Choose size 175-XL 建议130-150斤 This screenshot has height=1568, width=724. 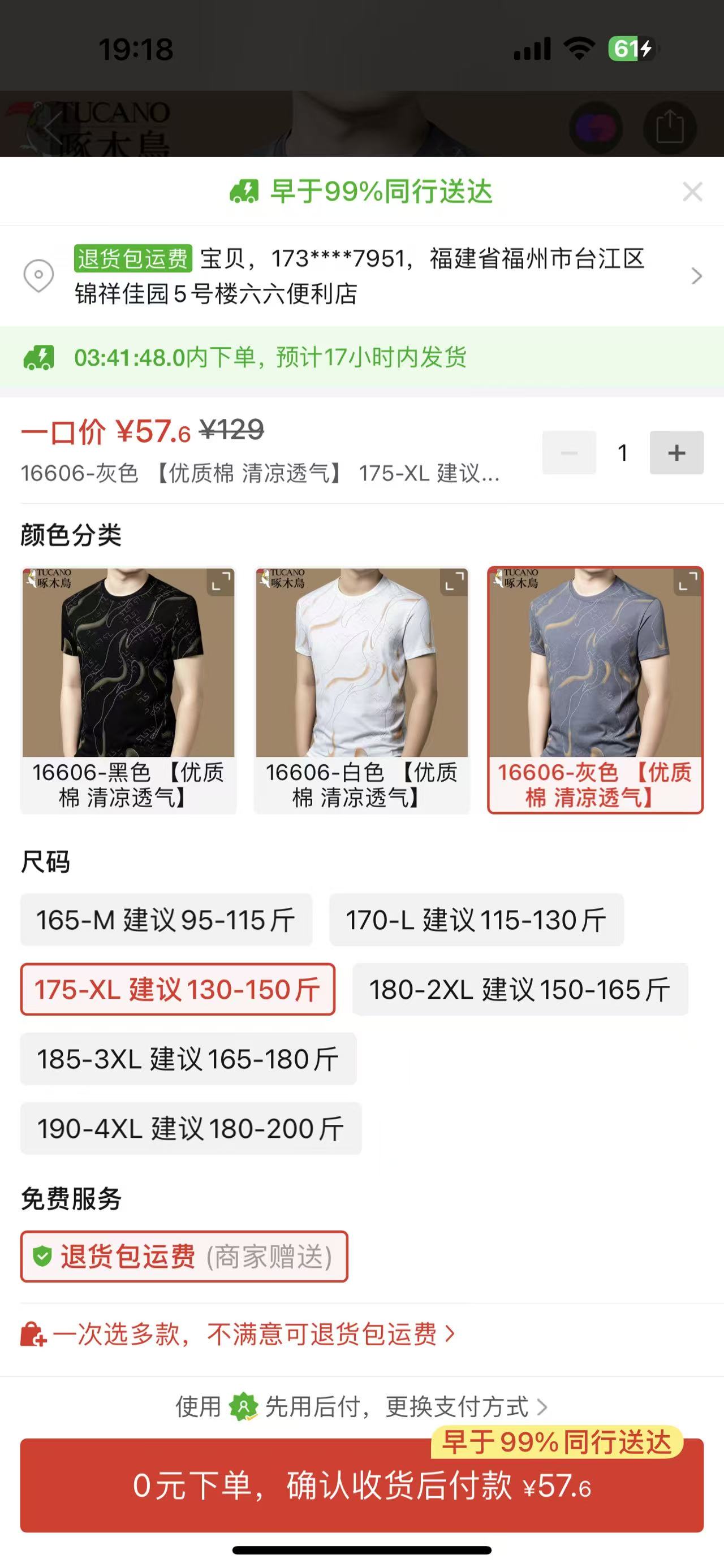click(x=177, y=989)
